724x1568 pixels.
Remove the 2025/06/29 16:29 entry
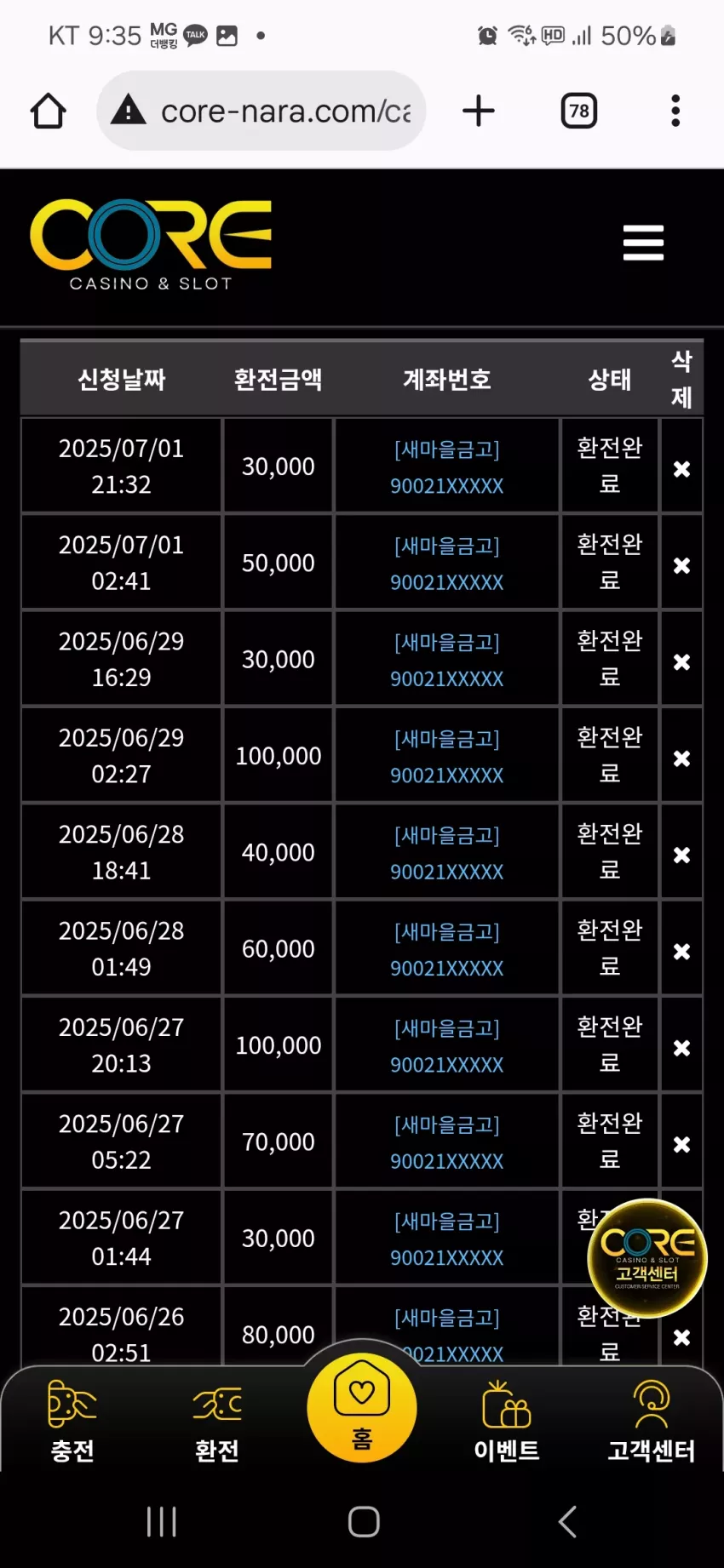[681, 661]
